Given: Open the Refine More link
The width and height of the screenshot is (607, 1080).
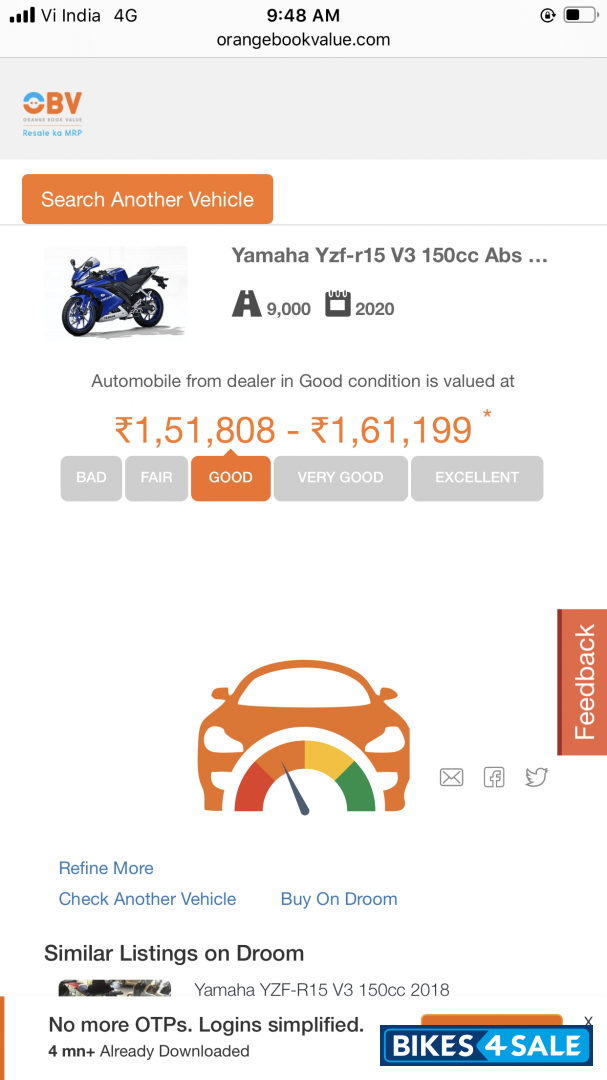Looking at the screenshot, I should pyautogui.click(x=106, y=868).
